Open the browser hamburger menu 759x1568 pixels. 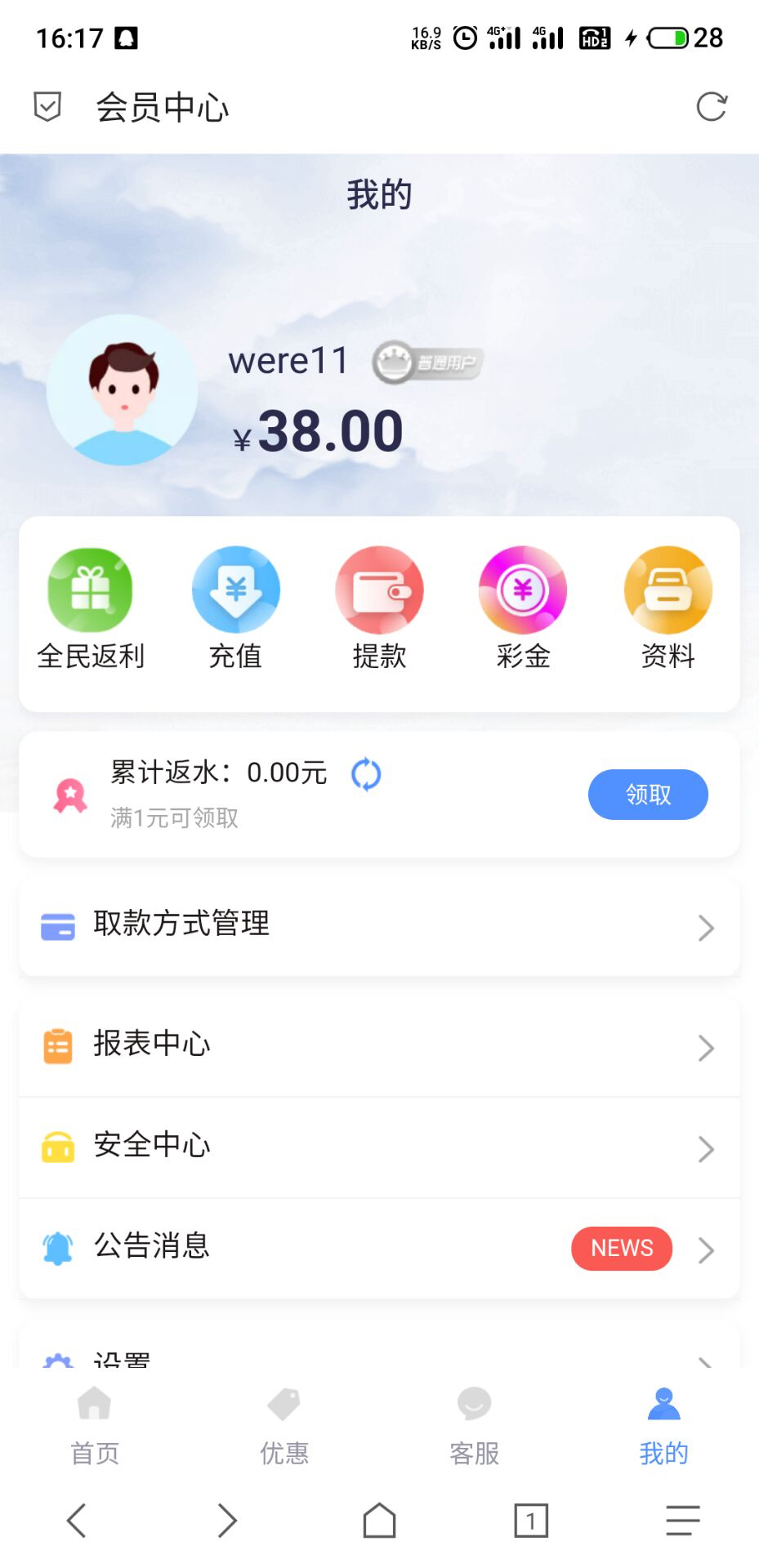682,1521
